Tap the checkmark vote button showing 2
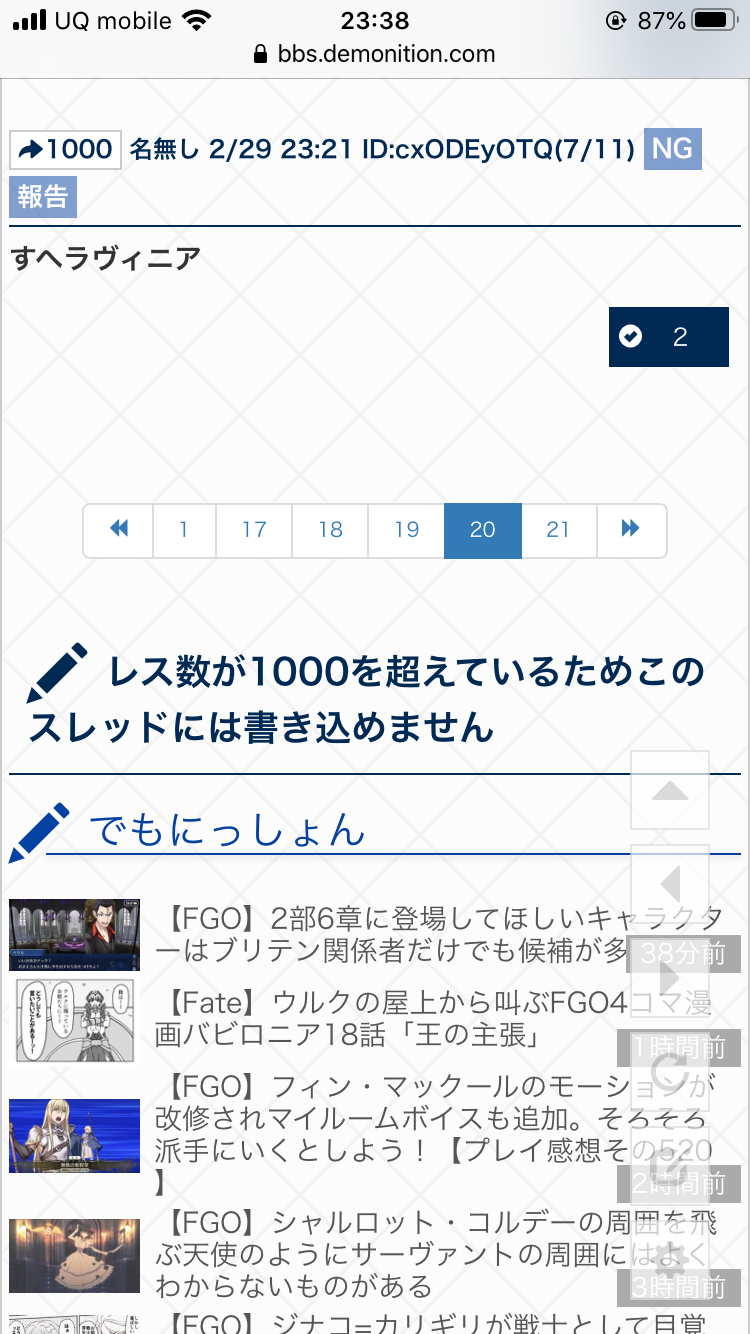Image resolution: width=750 pixels, height=1334 pixels. coord(668,337)
